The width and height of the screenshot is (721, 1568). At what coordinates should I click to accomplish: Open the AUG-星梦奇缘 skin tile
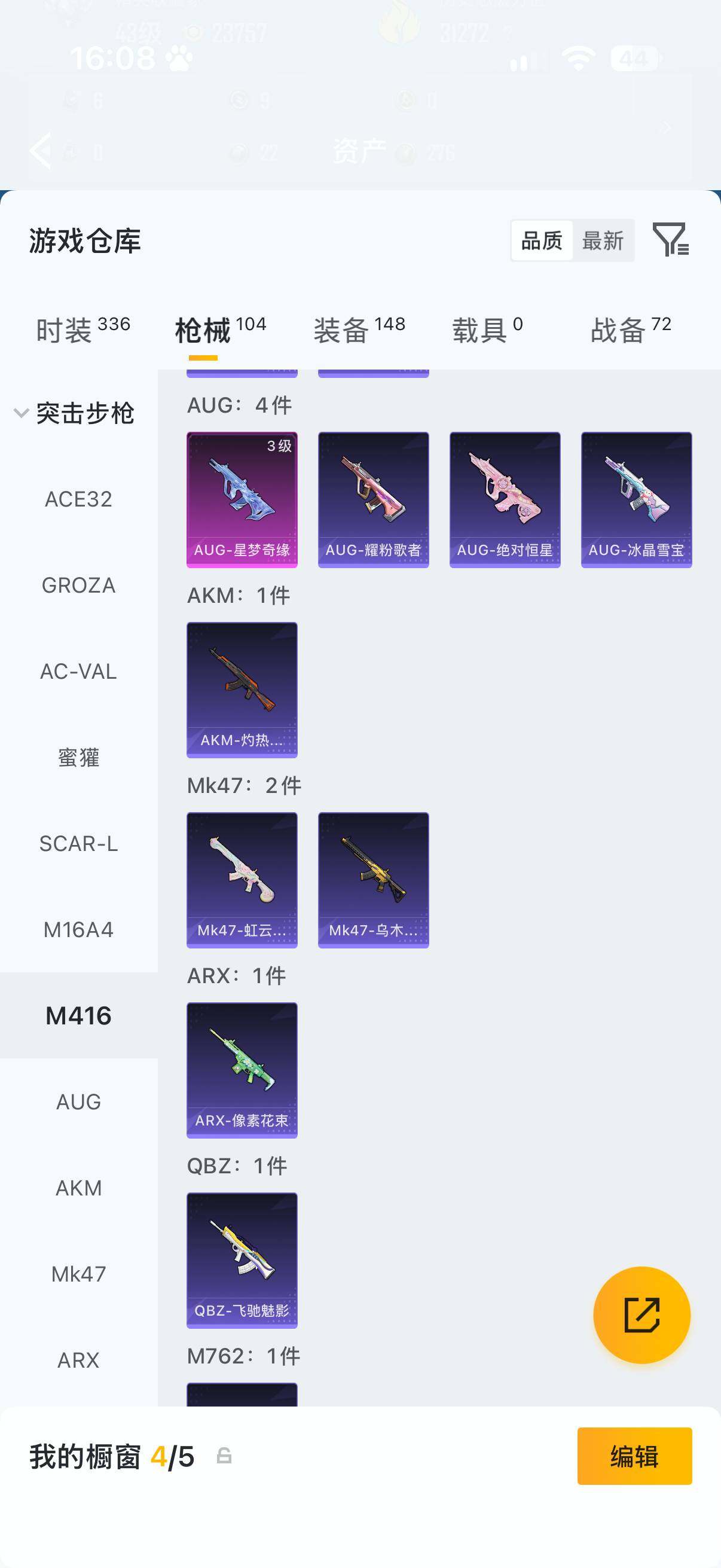242,500
